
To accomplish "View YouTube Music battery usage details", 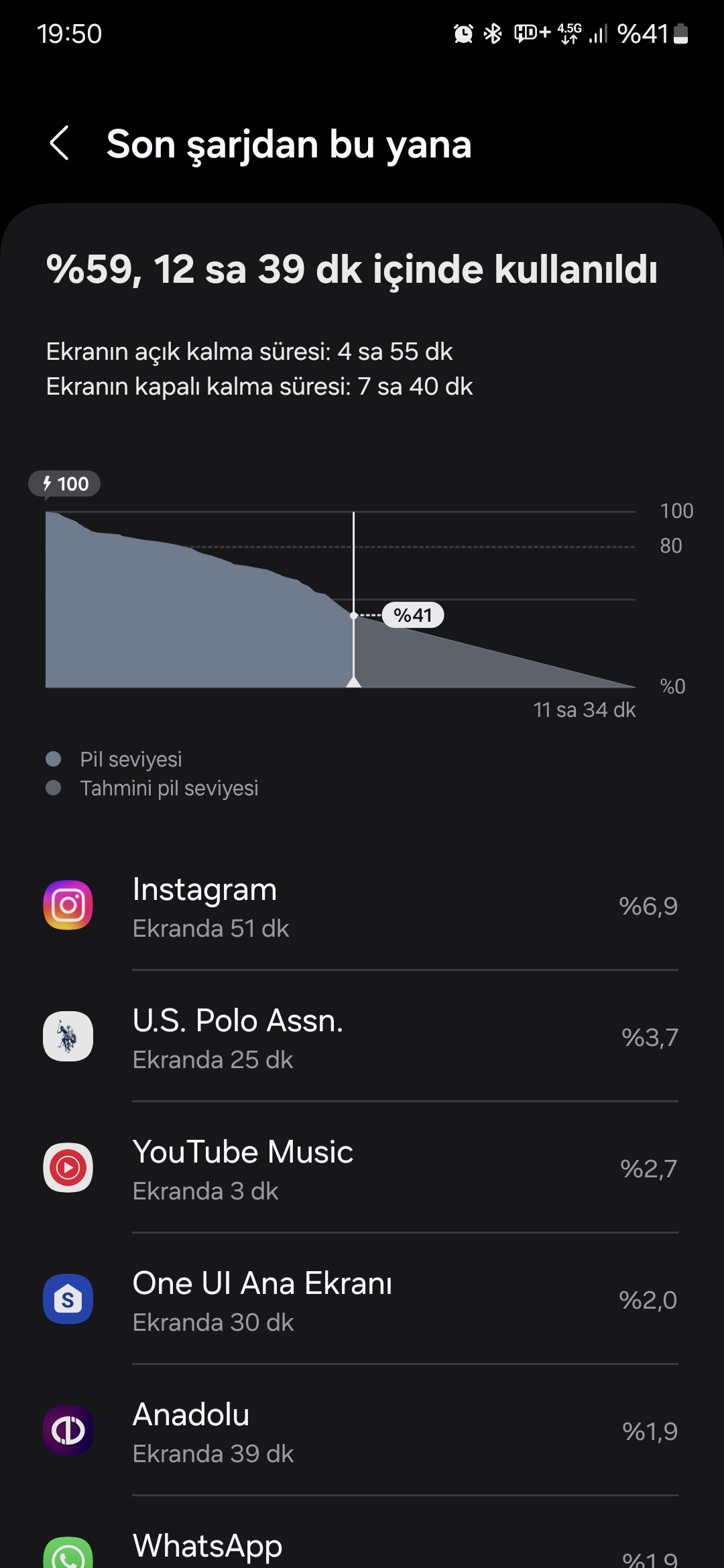I will [x=362, y=1168].
